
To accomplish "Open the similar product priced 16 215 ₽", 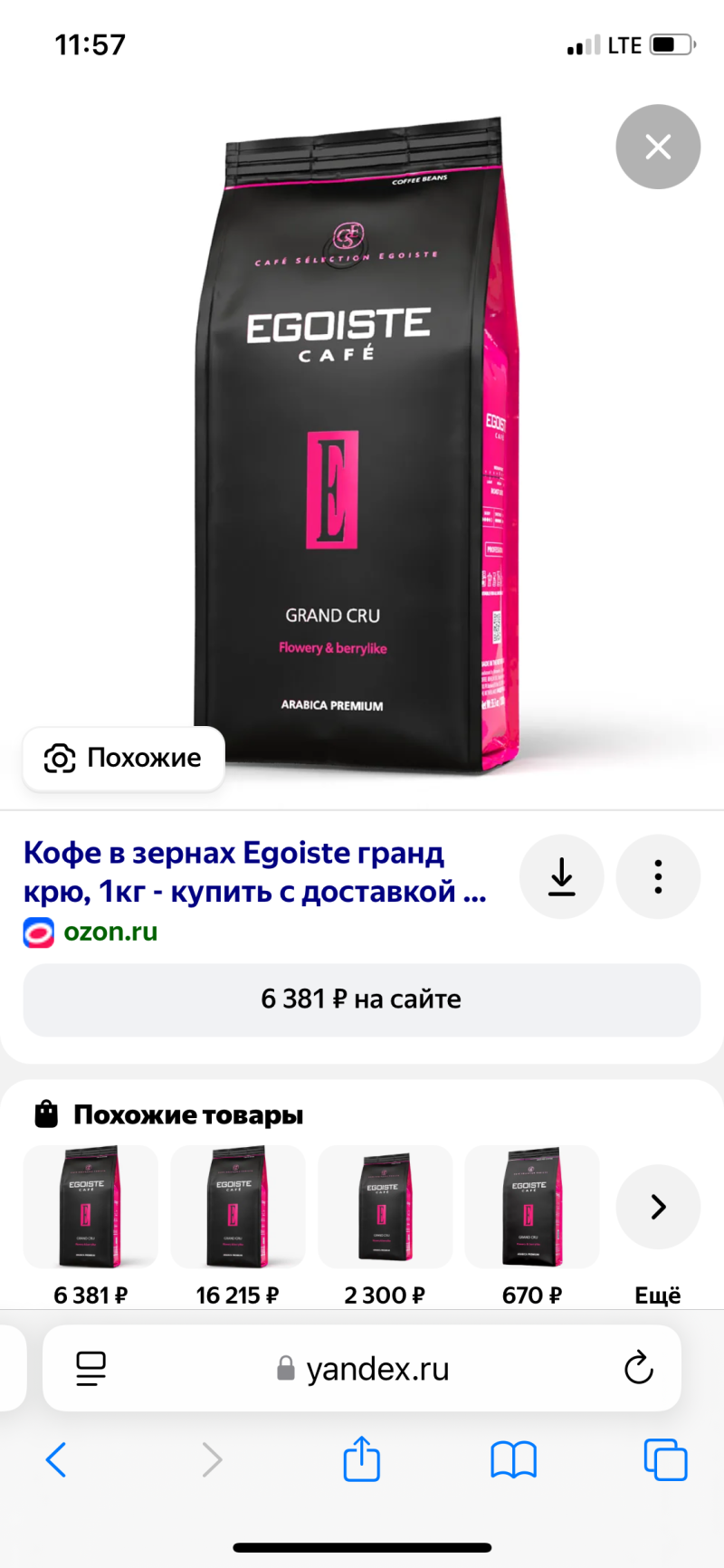I will pos(237,1207).
